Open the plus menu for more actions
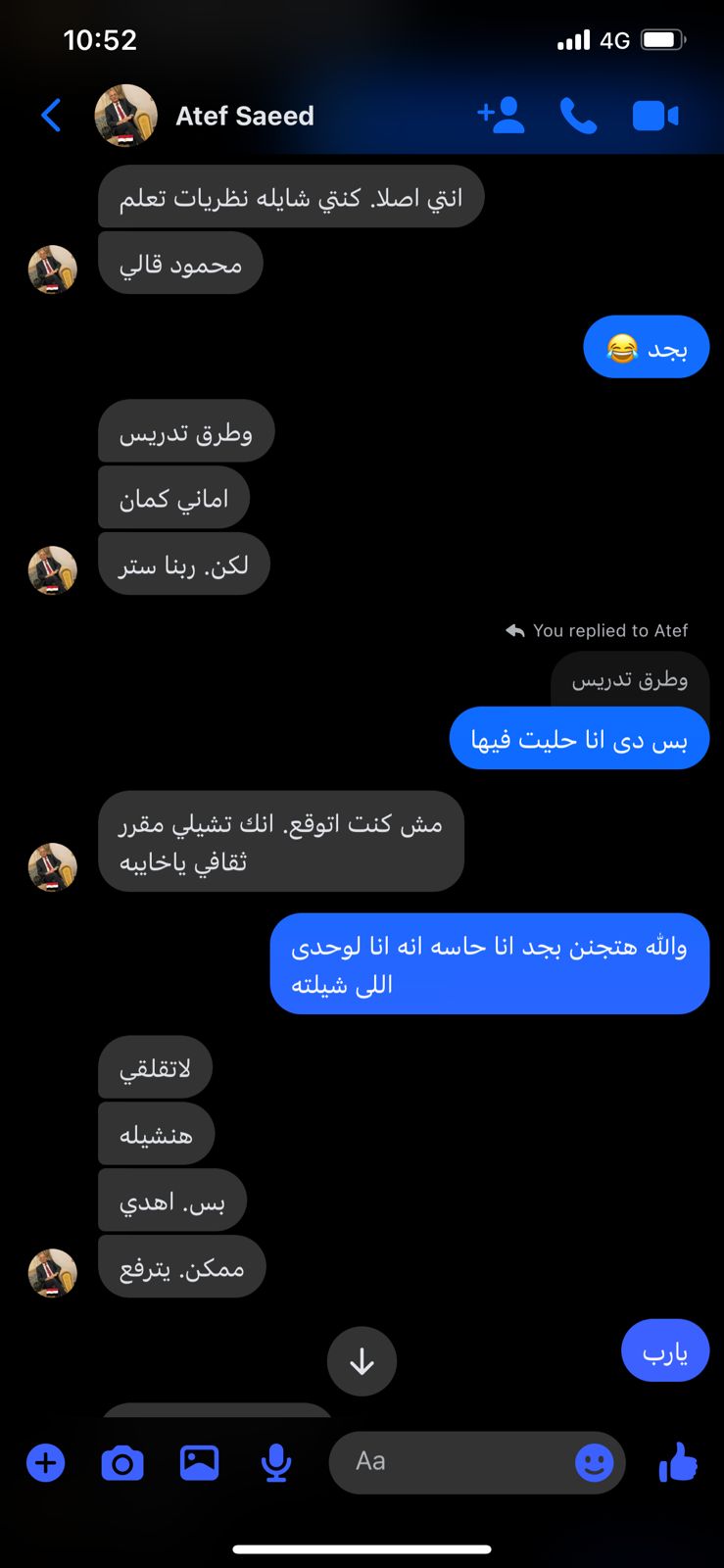Screen dimensions: 724x1568 45,1463
